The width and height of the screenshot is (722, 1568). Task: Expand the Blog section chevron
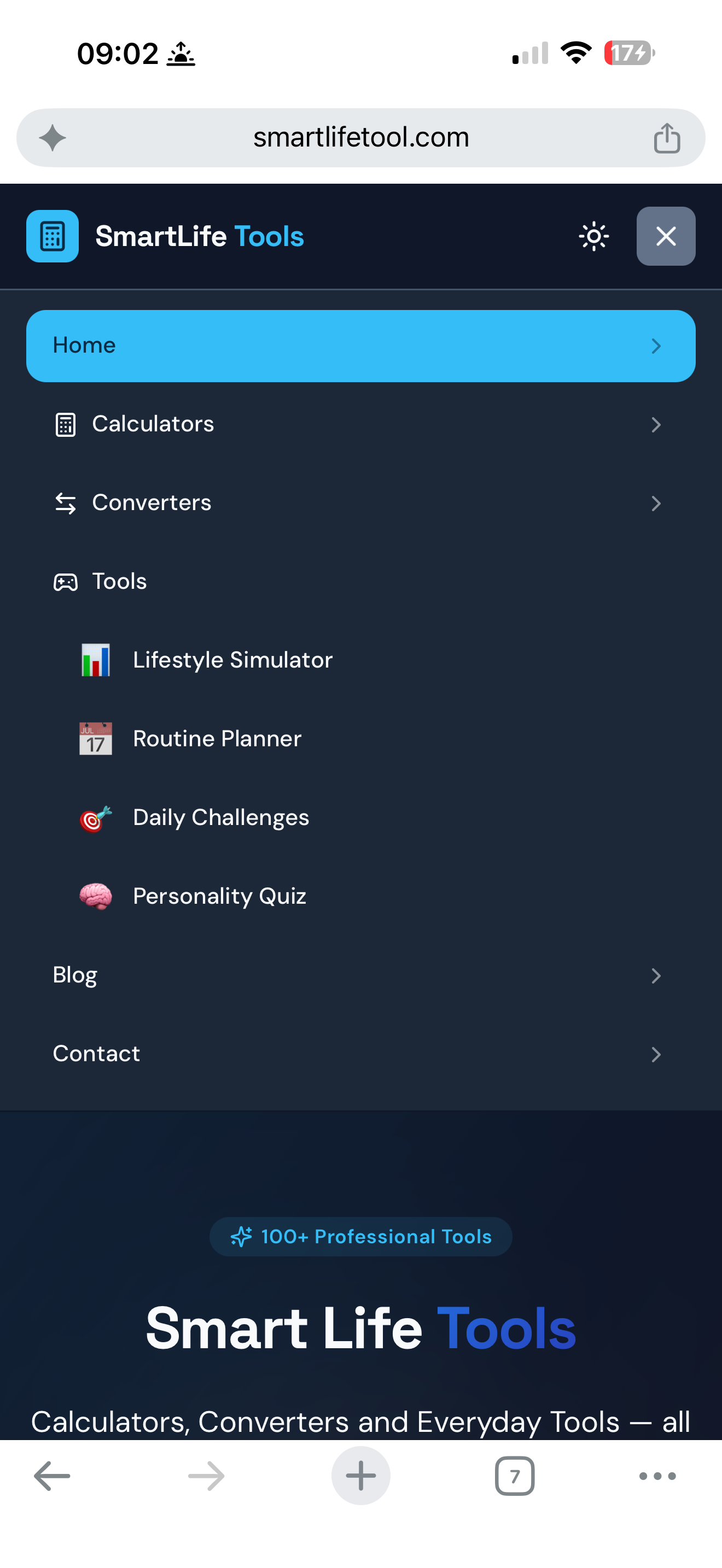coord(656,975)
